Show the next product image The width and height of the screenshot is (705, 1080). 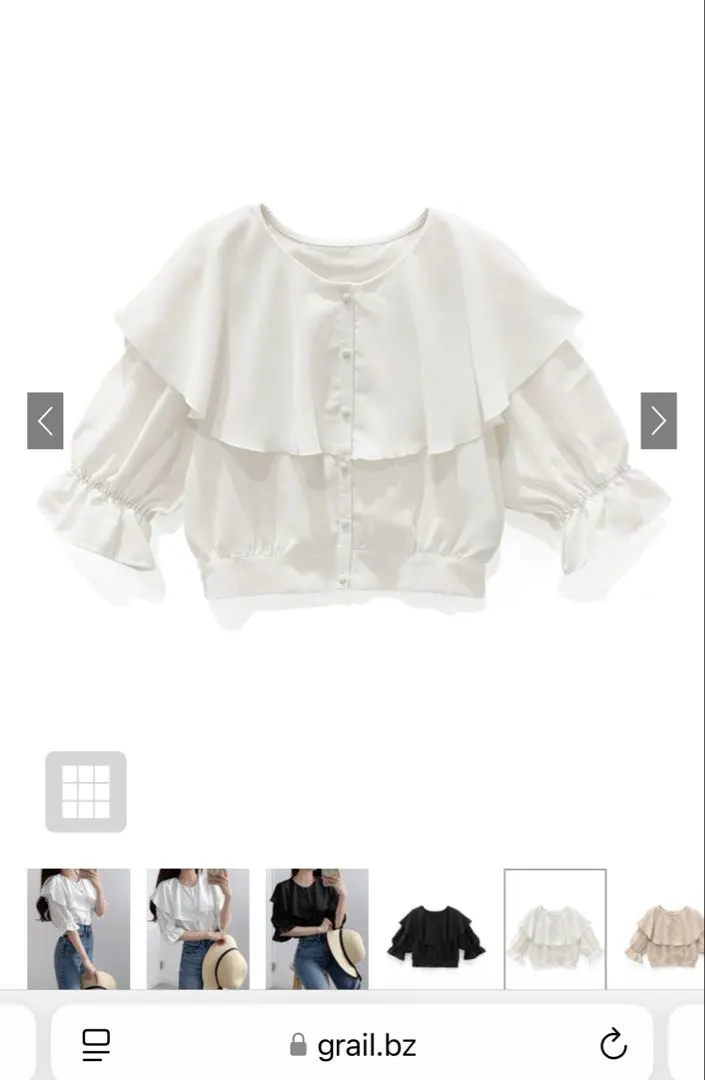click(x=658, y=421)
